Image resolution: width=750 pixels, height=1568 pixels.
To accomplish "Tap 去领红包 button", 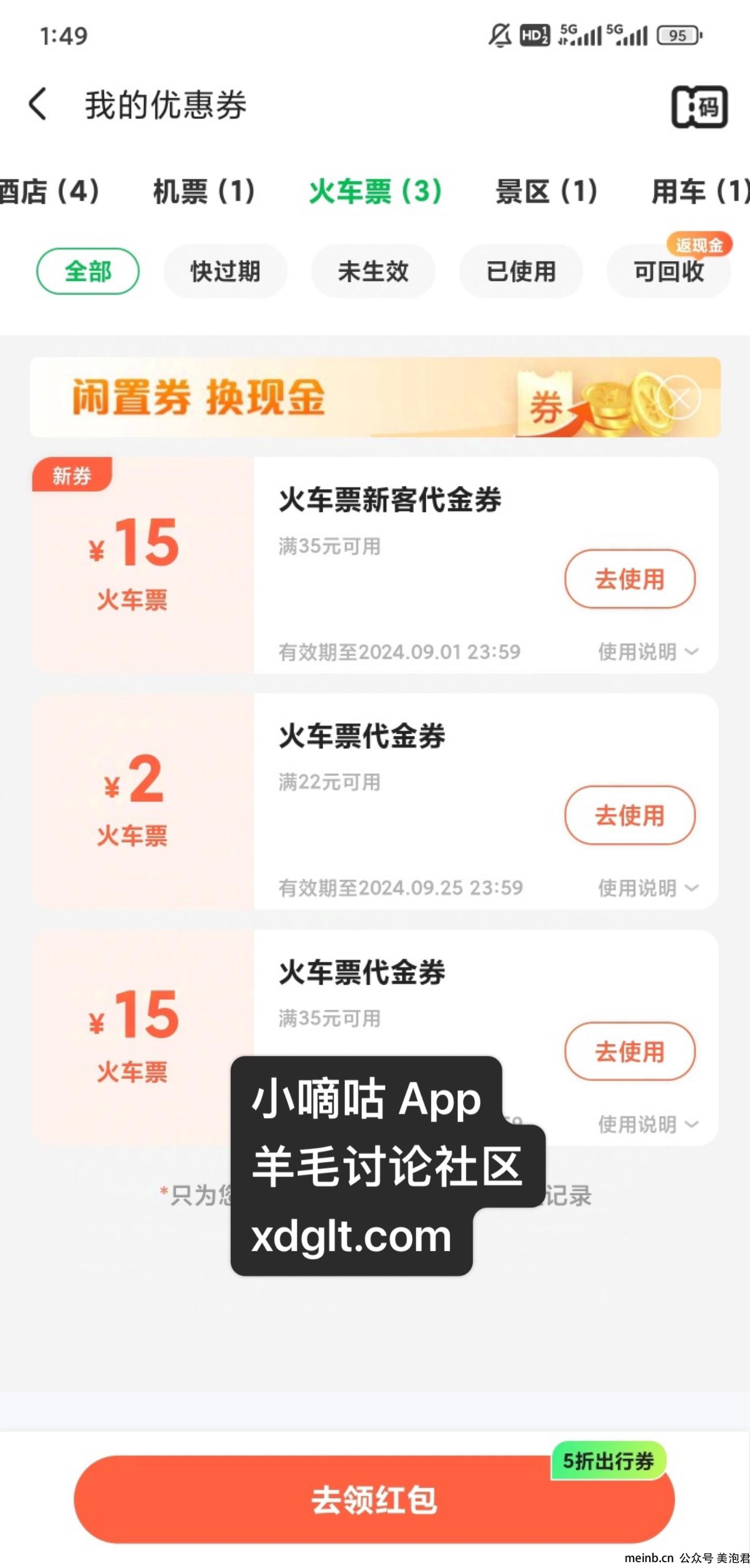I will pos(375,1499).
